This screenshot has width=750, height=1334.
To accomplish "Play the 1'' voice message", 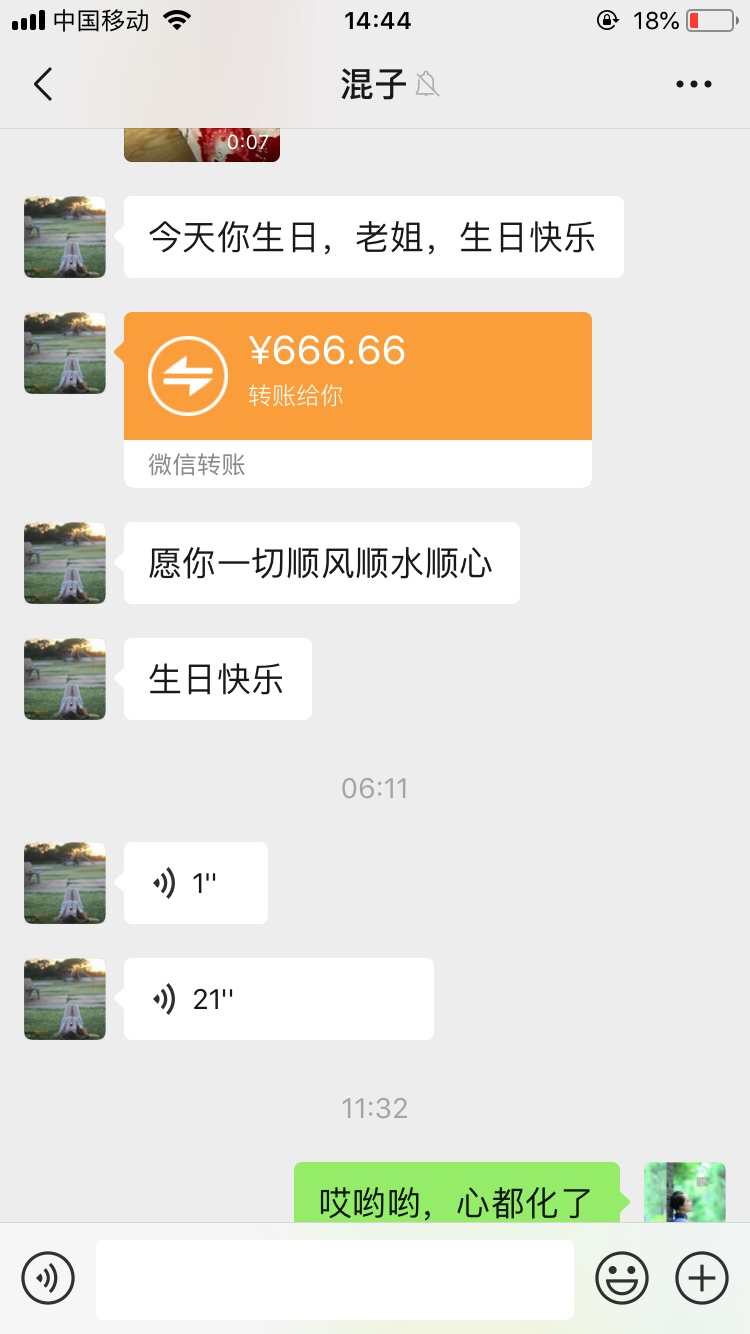I will pos(195,883).
